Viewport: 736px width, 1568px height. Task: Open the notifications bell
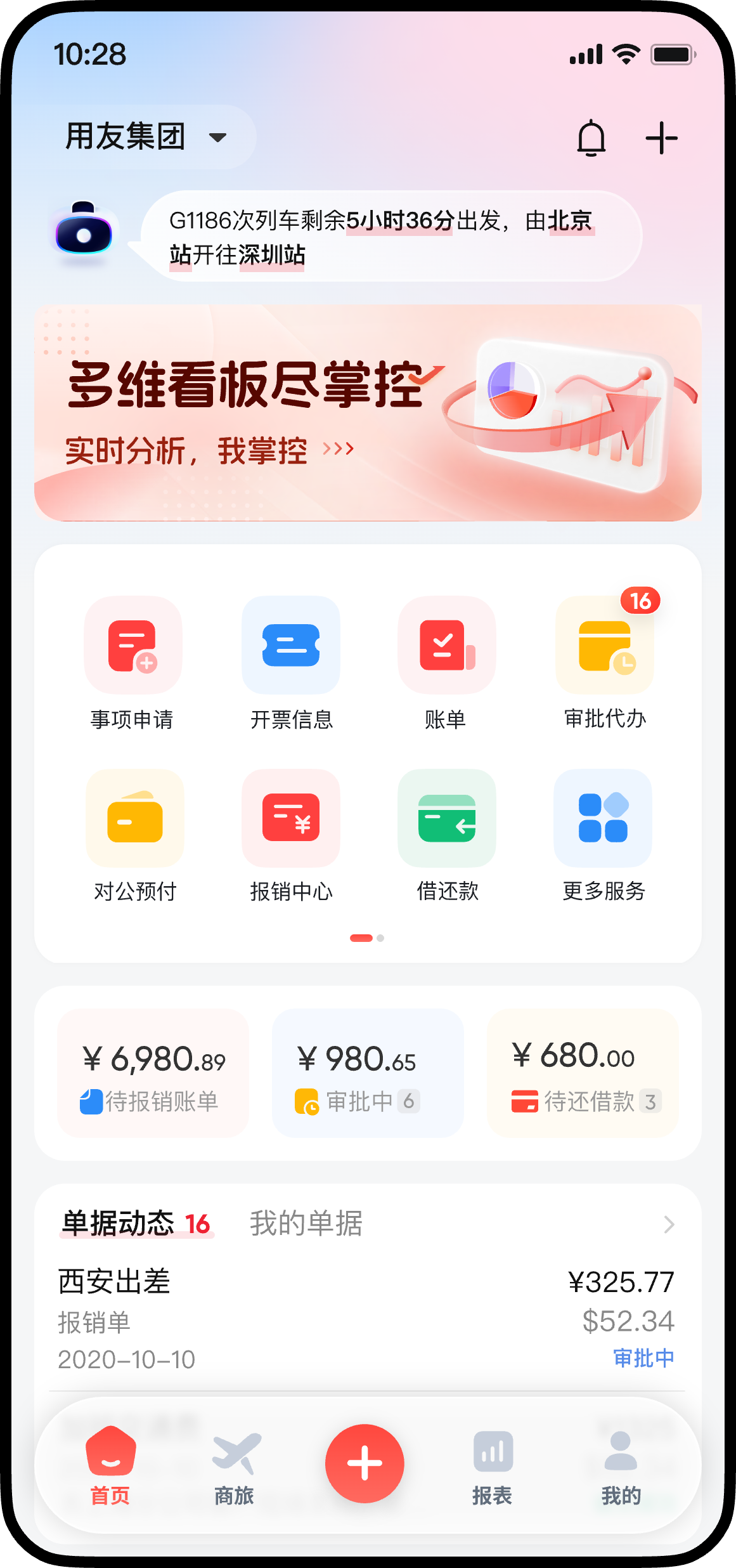591,138
